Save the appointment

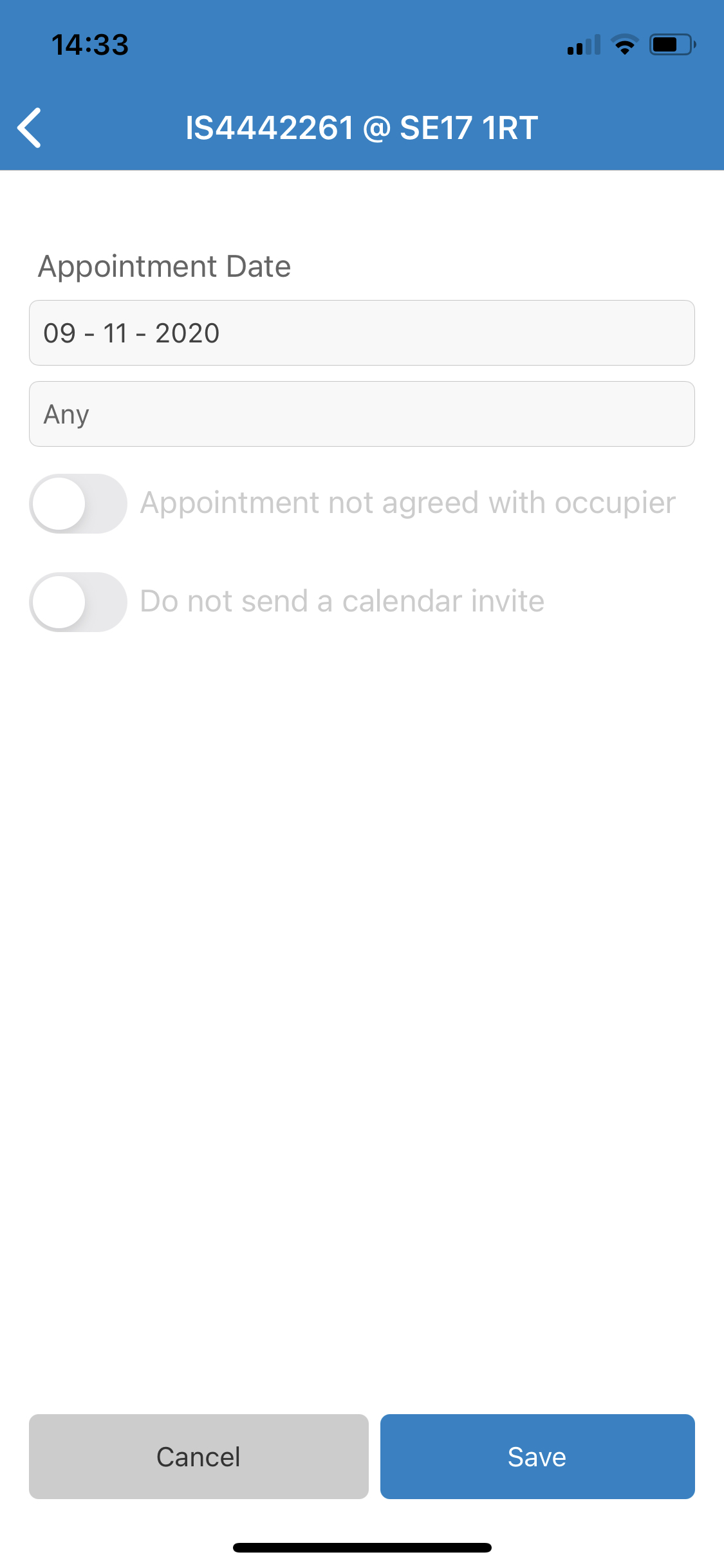pyautogui.click(x=537, y=1456)
